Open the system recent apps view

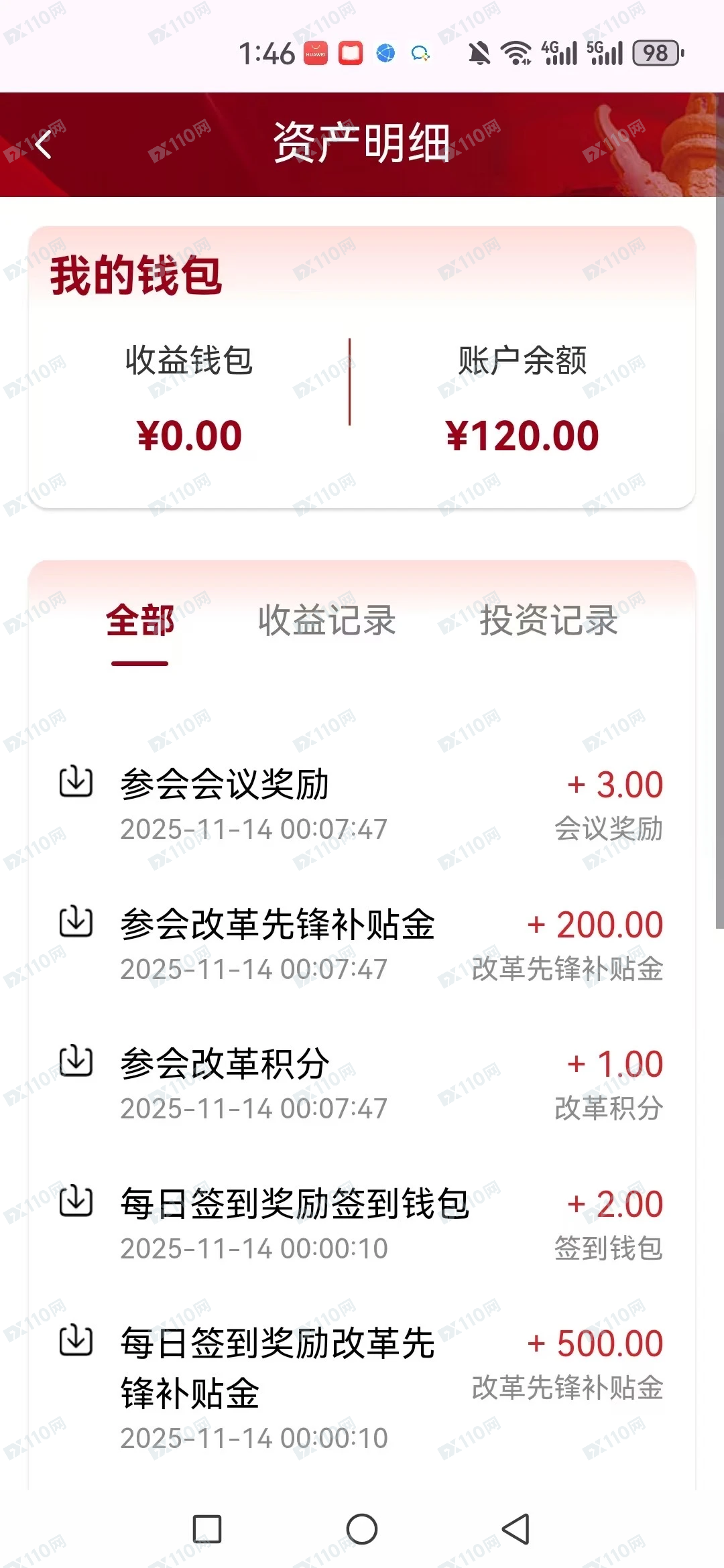click(x=207, y=1529)
